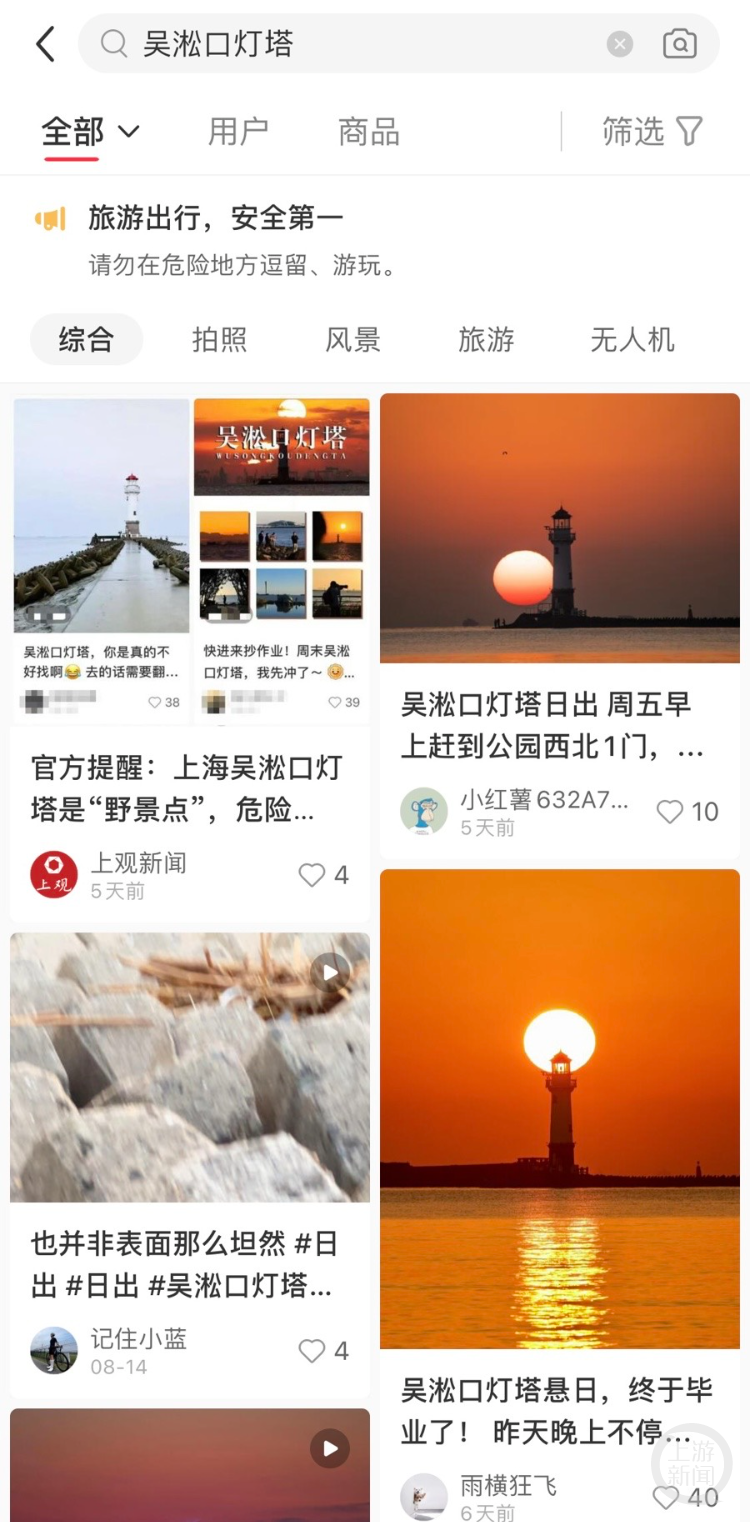Select the 综合 chip
The height and width of the screenshot is (1522, 750).
click(x=86, y=340)
